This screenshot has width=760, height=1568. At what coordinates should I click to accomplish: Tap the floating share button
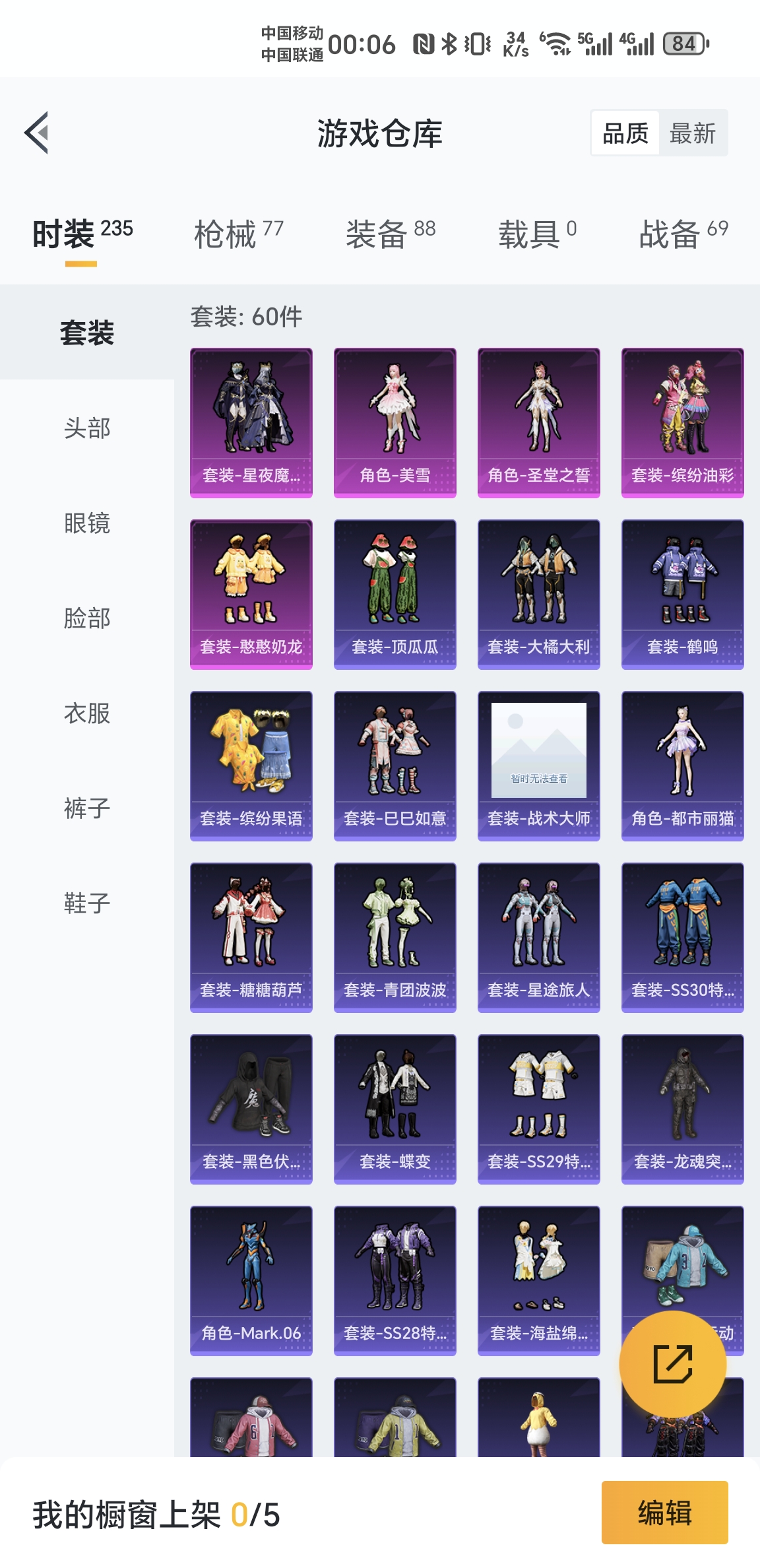pos(672,1364)
